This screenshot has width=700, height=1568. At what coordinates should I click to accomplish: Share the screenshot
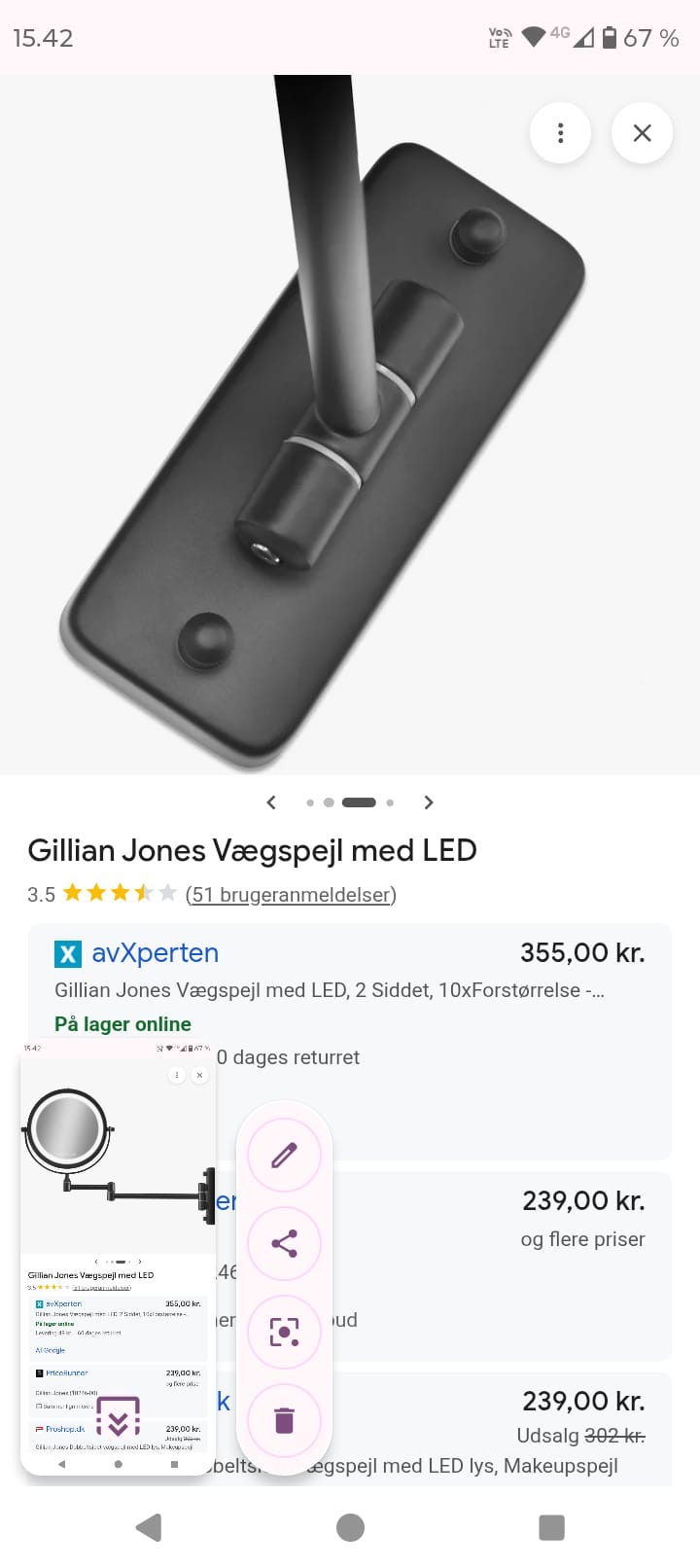point(284,1243)
